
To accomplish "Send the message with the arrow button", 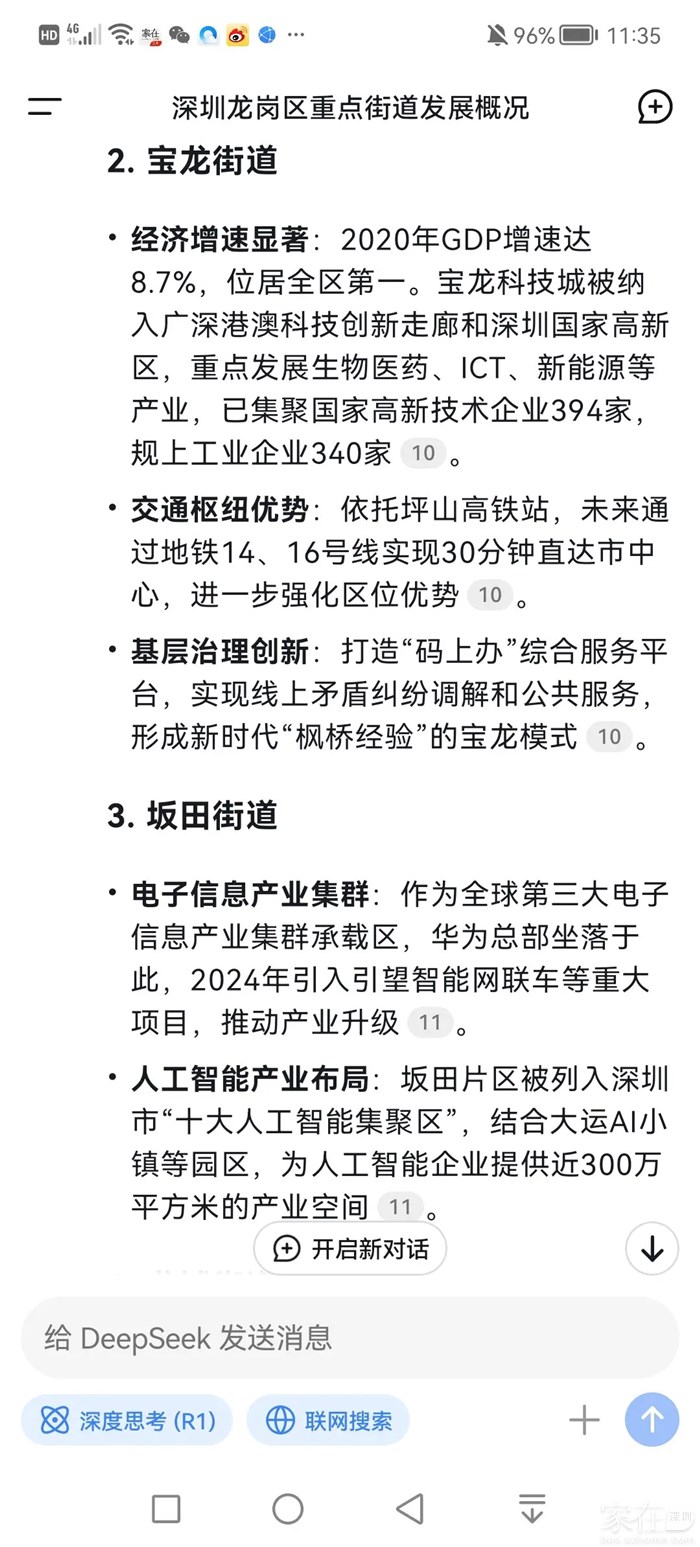I will (x=651, y=1420).
